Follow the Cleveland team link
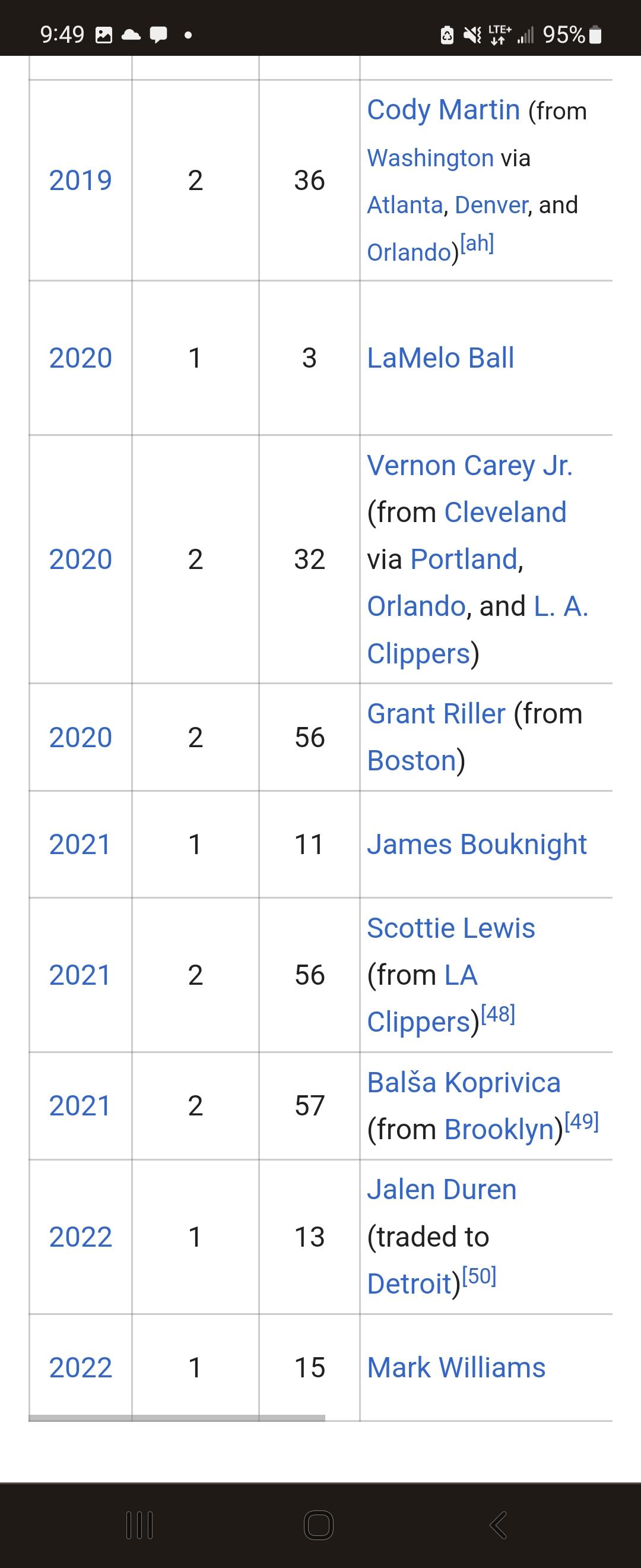The image size is (641, 1568). click(504, 513)
